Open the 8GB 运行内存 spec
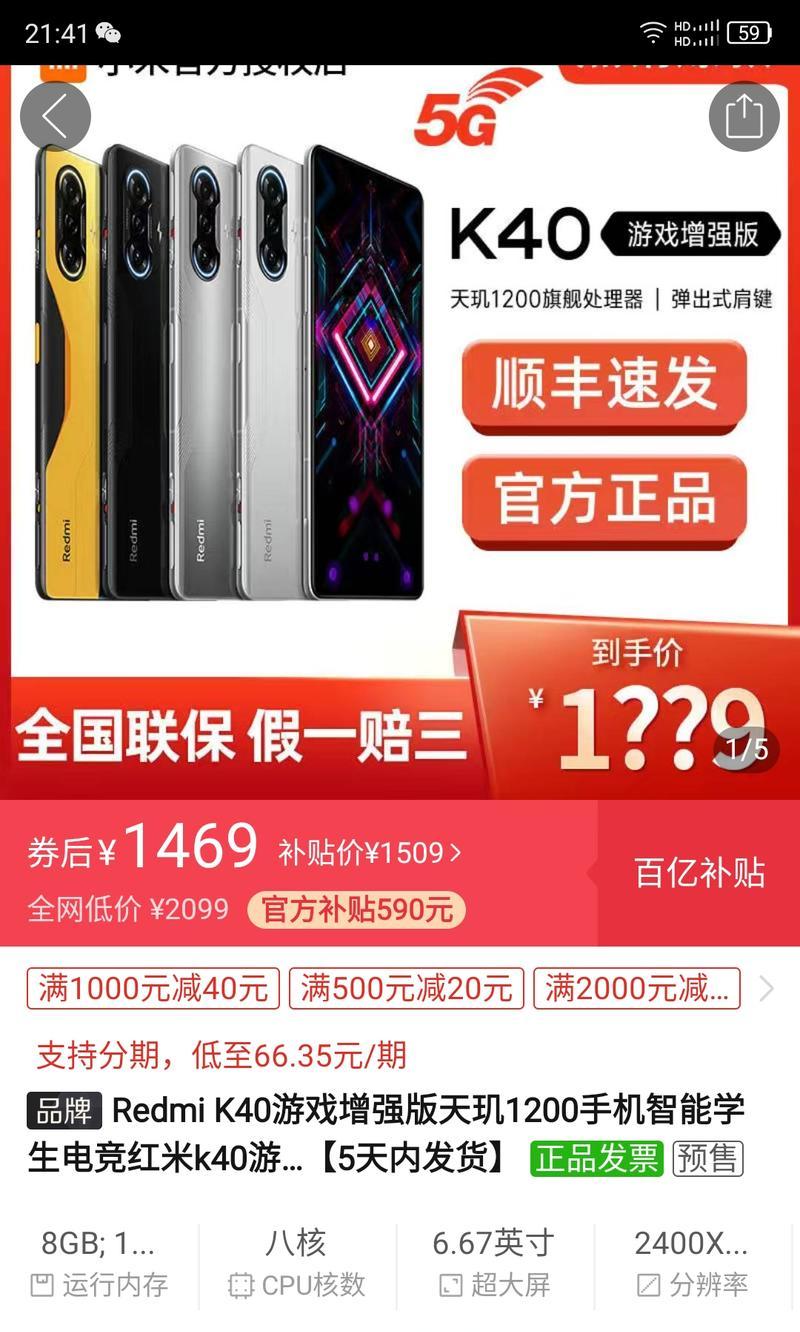 99,1263
